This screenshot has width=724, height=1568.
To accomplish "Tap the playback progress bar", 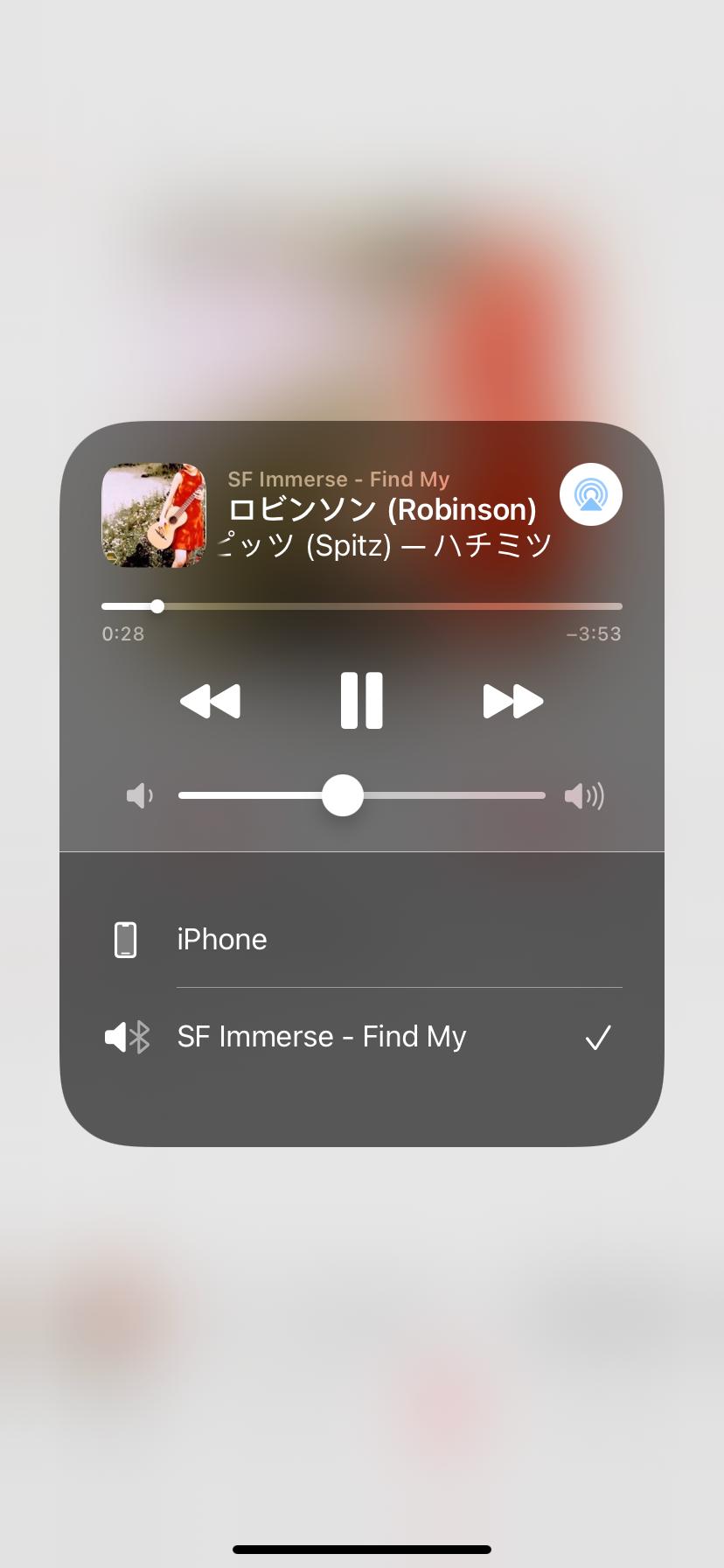I will point(361,605).
